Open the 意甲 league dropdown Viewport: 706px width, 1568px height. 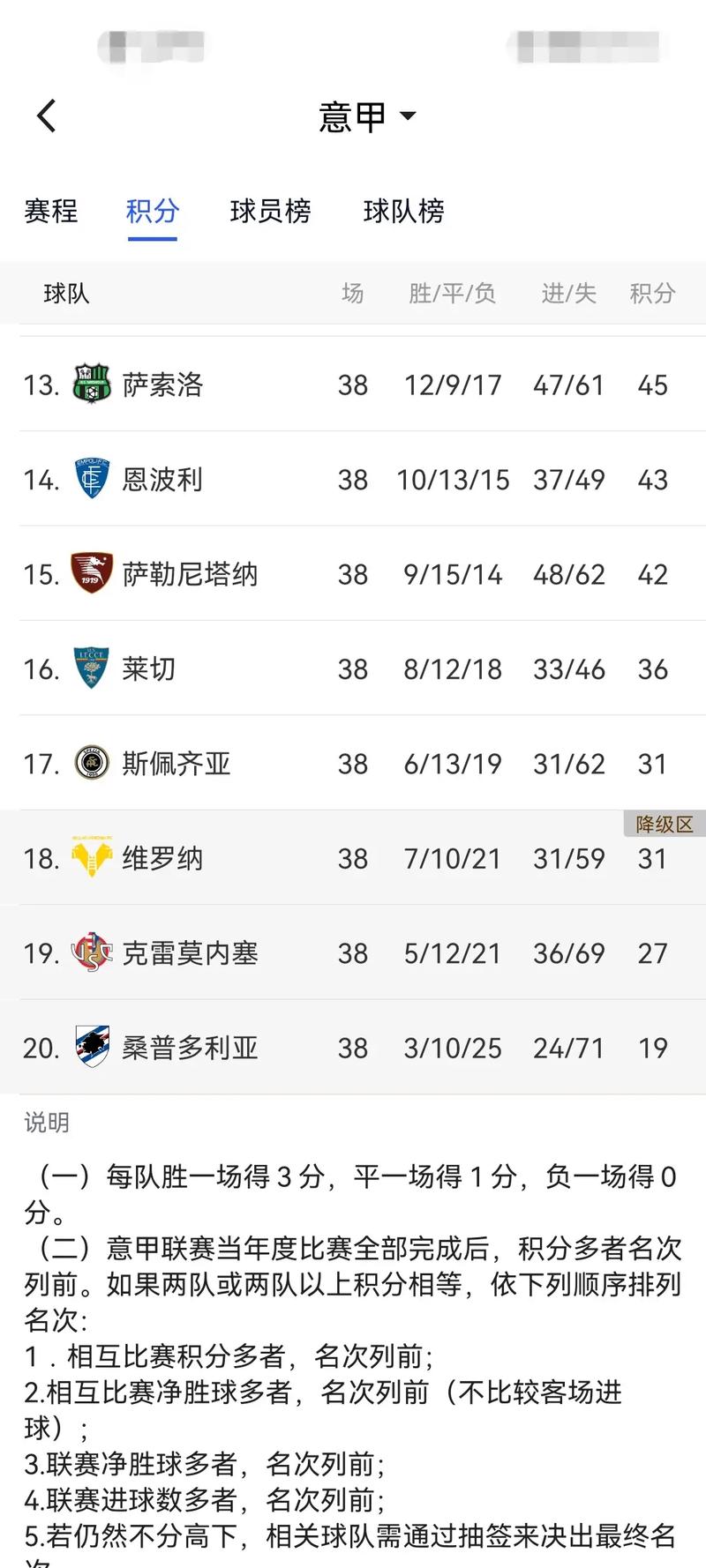367,116
